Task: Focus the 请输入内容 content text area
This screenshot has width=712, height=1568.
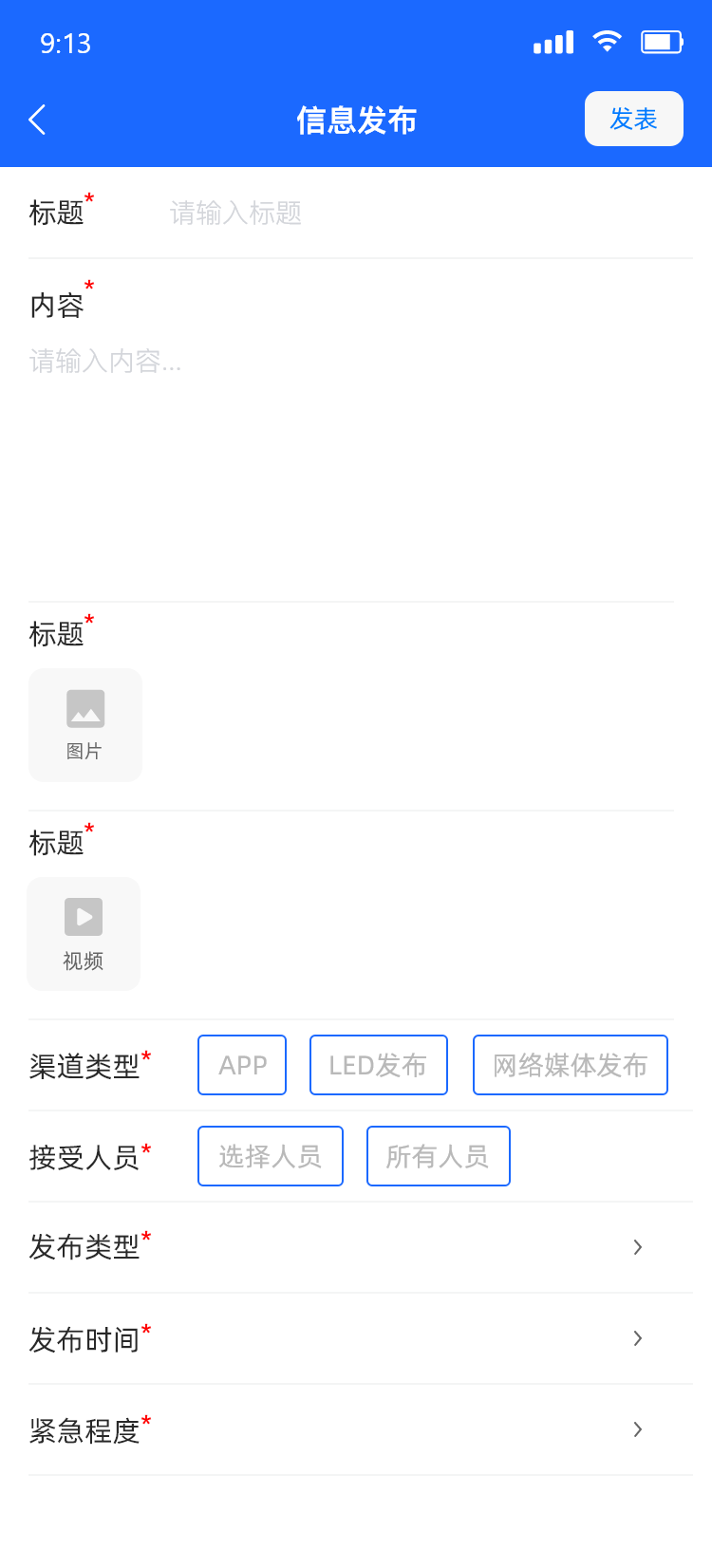Action: (351, 465)
